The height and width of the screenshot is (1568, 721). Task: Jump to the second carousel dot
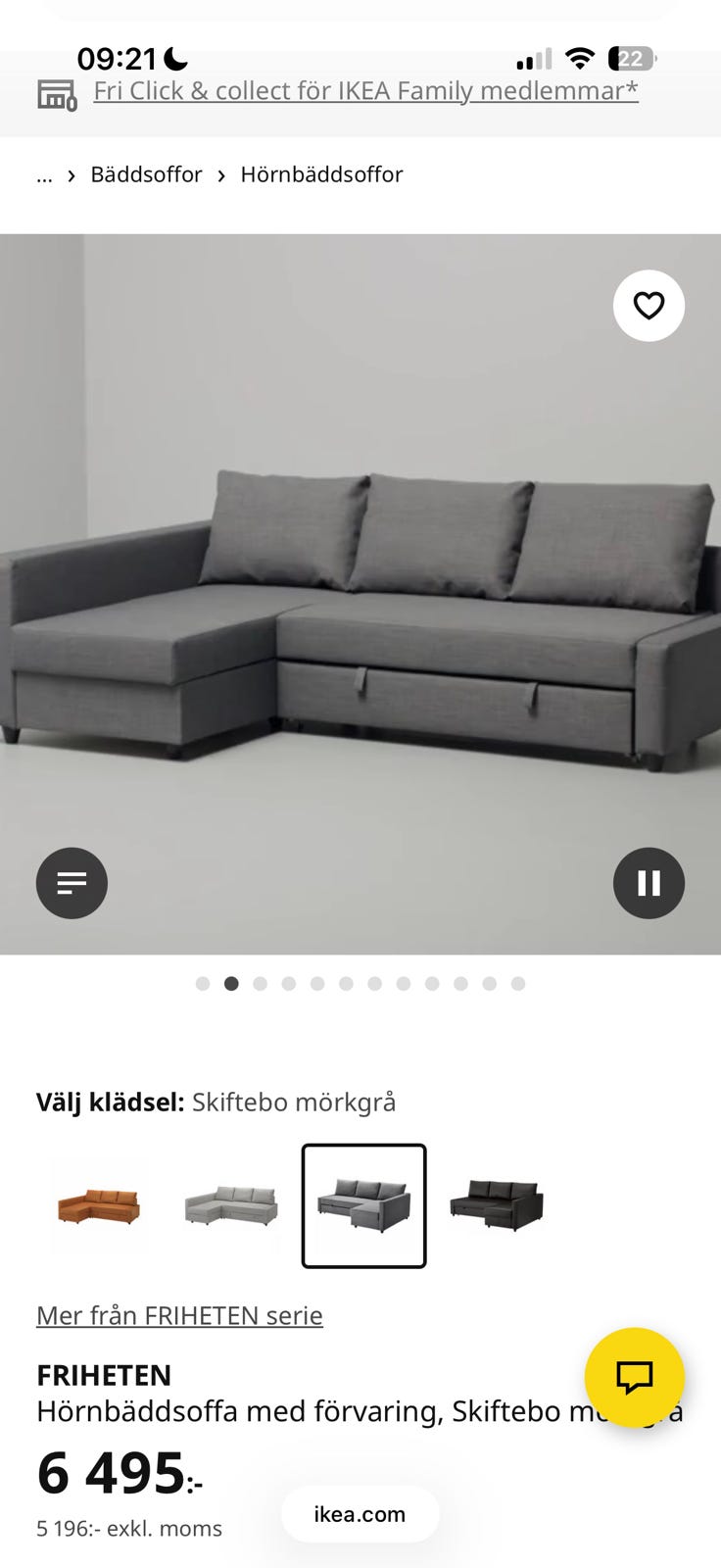(231, 983)
